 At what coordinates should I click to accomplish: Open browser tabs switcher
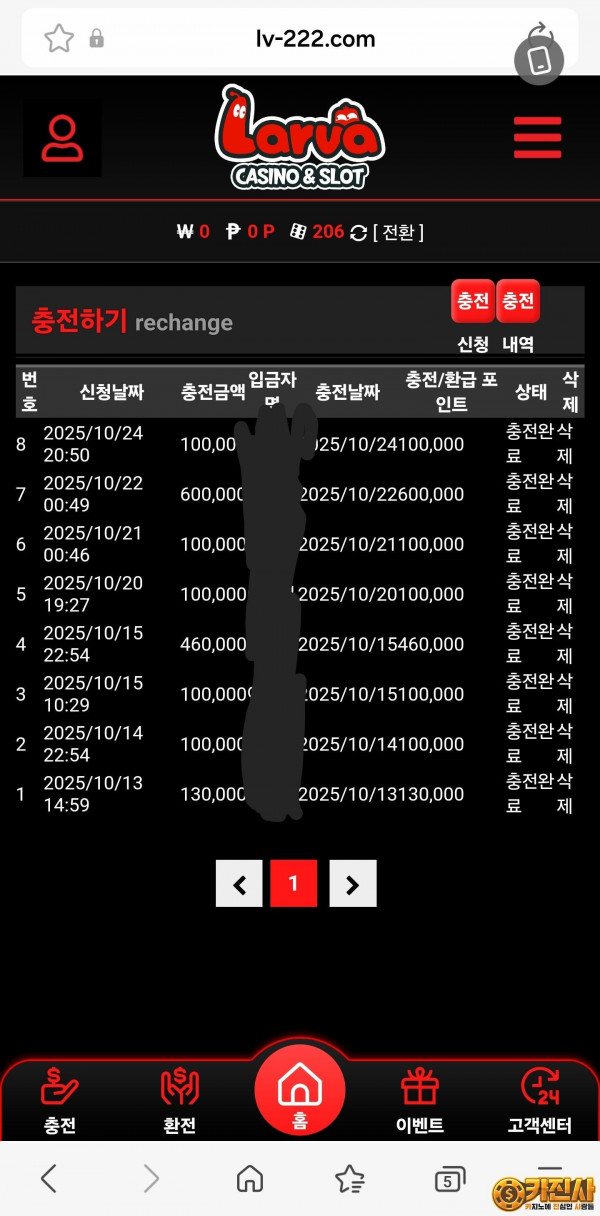click(450, 1180)
